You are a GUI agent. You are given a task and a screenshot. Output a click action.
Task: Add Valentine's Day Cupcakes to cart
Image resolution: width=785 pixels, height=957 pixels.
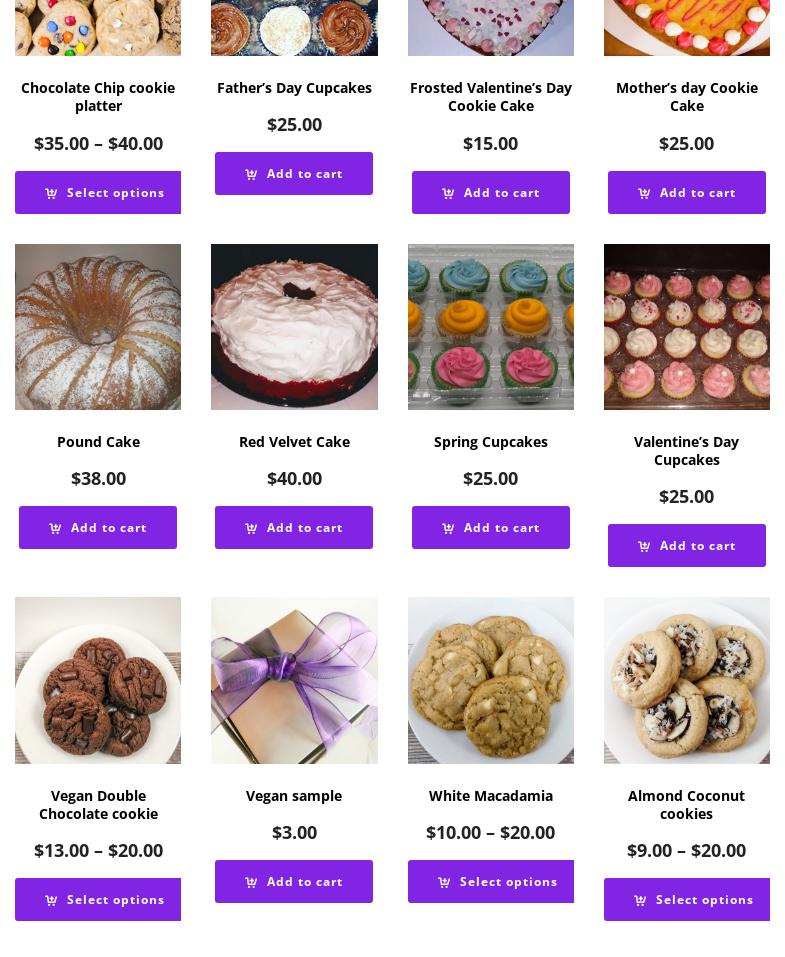tap(686, 546)
